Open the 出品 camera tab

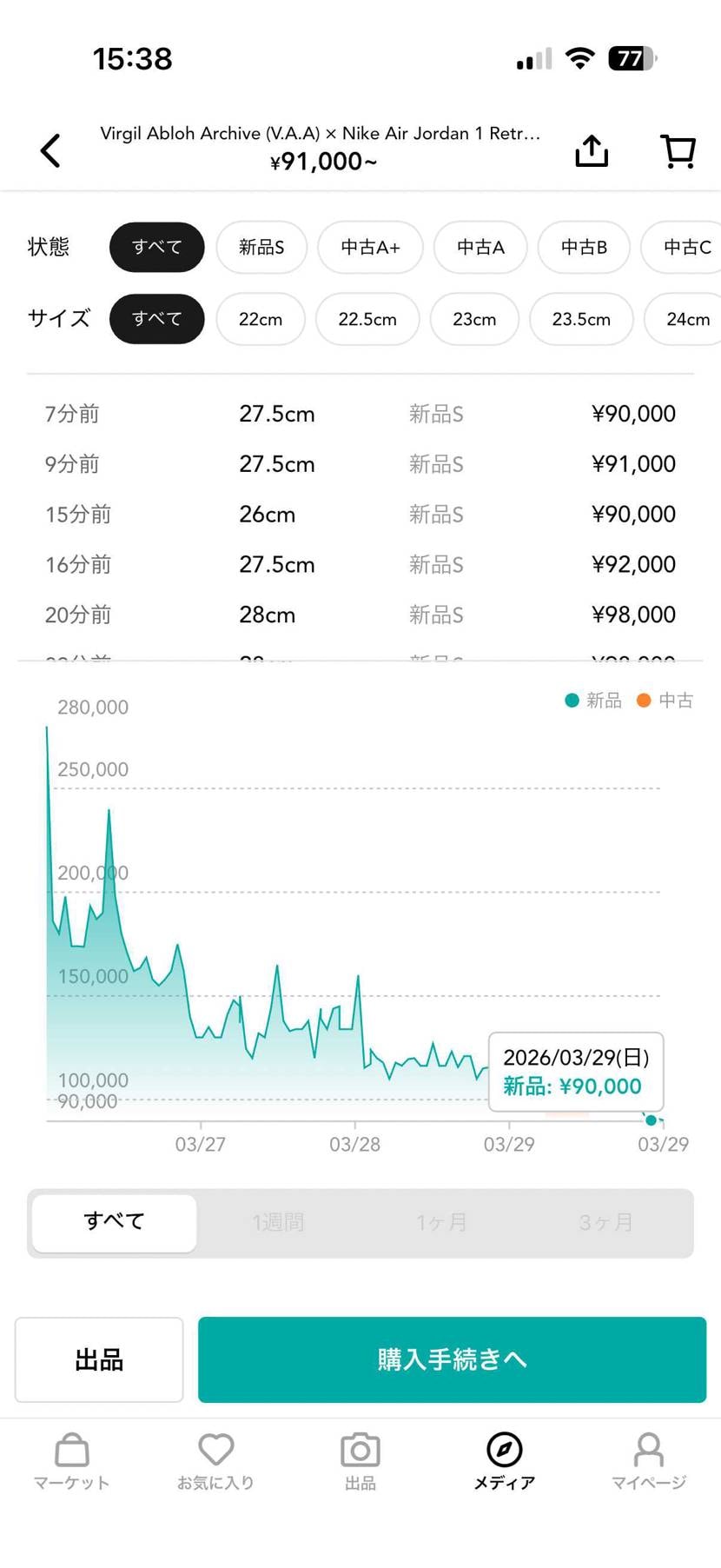coord(360,1462)
